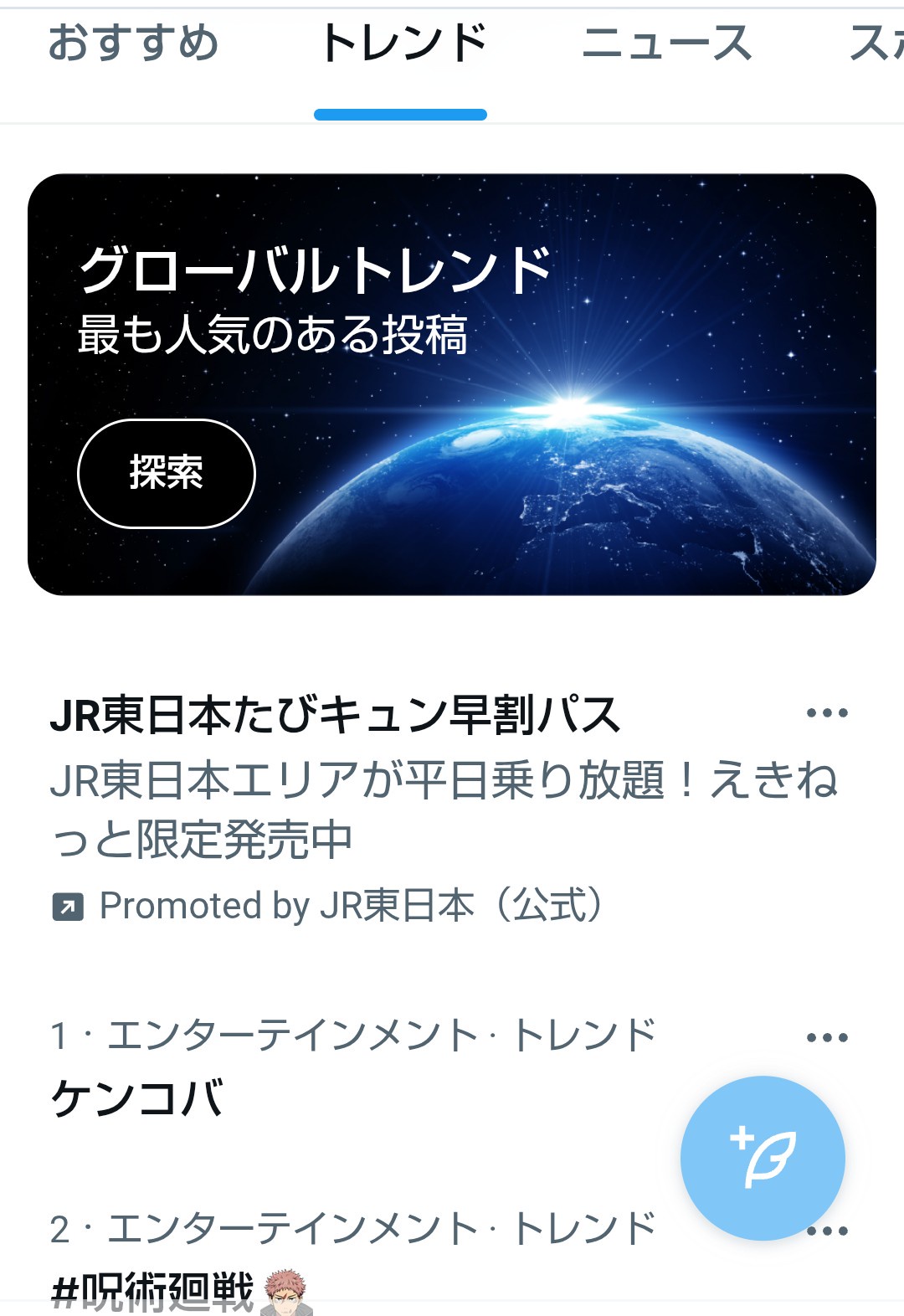Tap the 探索 button on the global trends banner
This screenshot has height=1316, width=904.
167,473
